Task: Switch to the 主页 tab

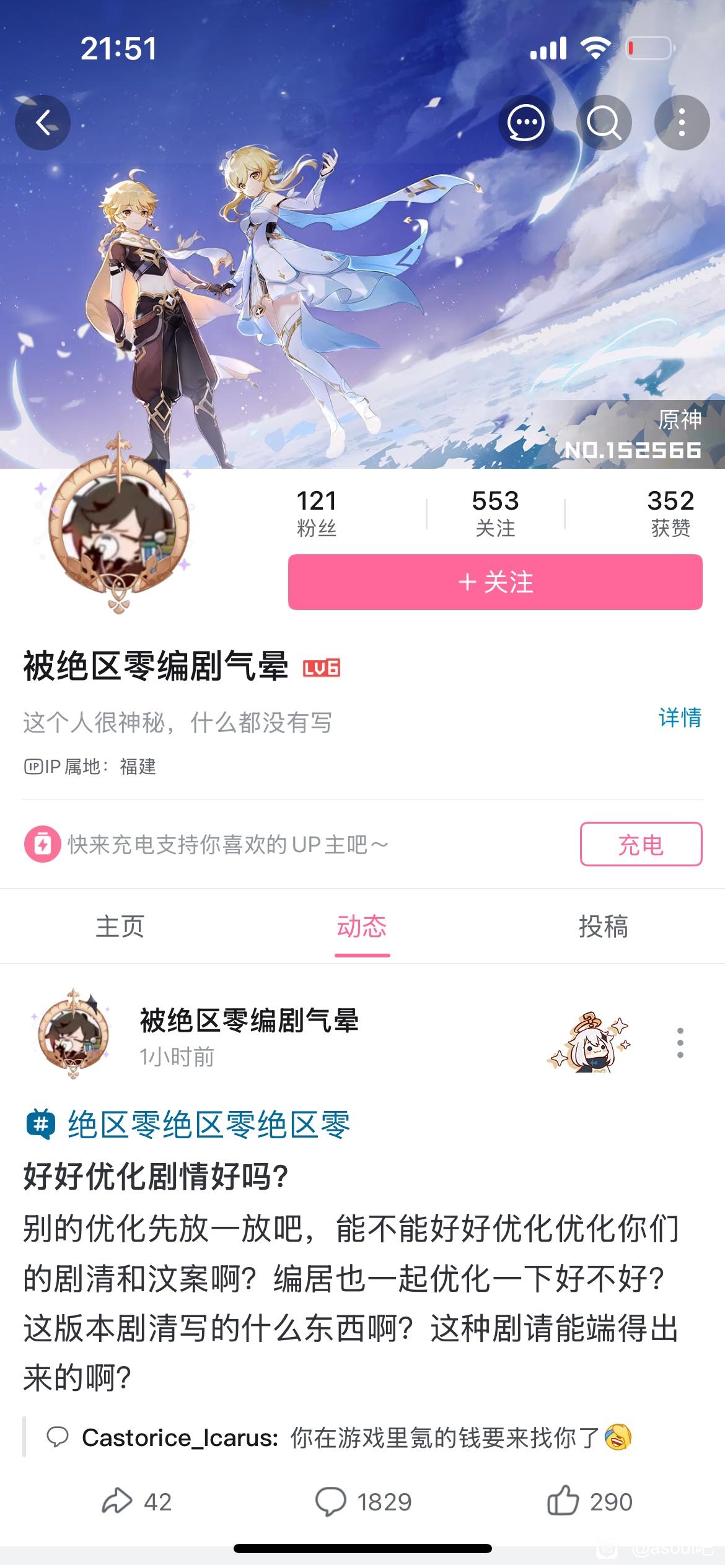Action: (x=120, y=926)
